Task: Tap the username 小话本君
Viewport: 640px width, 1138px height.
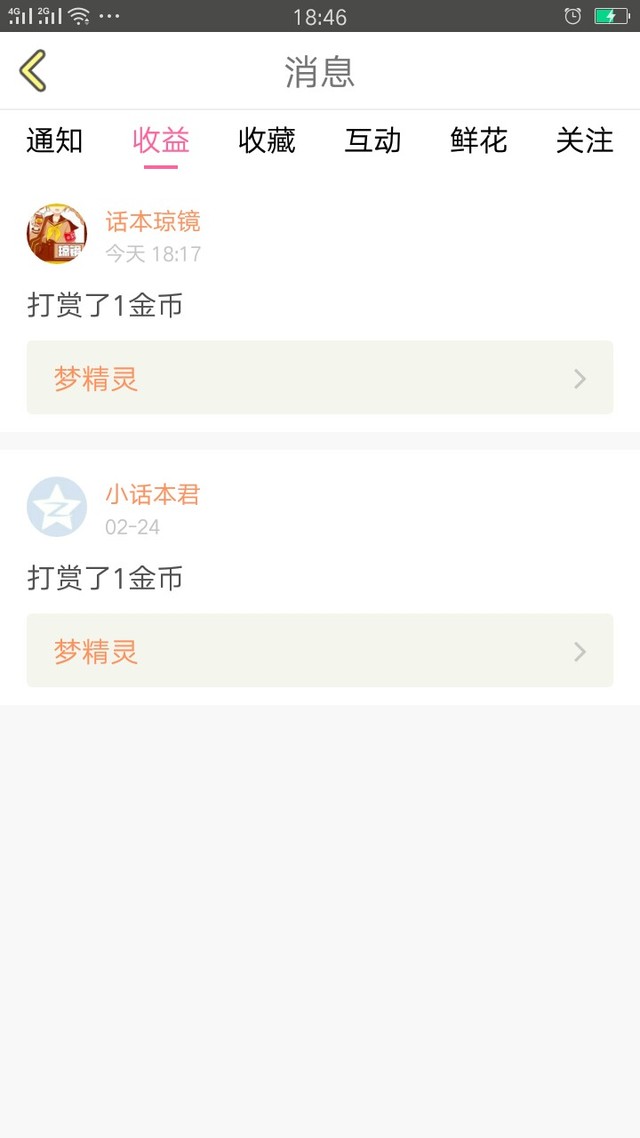Action: click(152, 494)
